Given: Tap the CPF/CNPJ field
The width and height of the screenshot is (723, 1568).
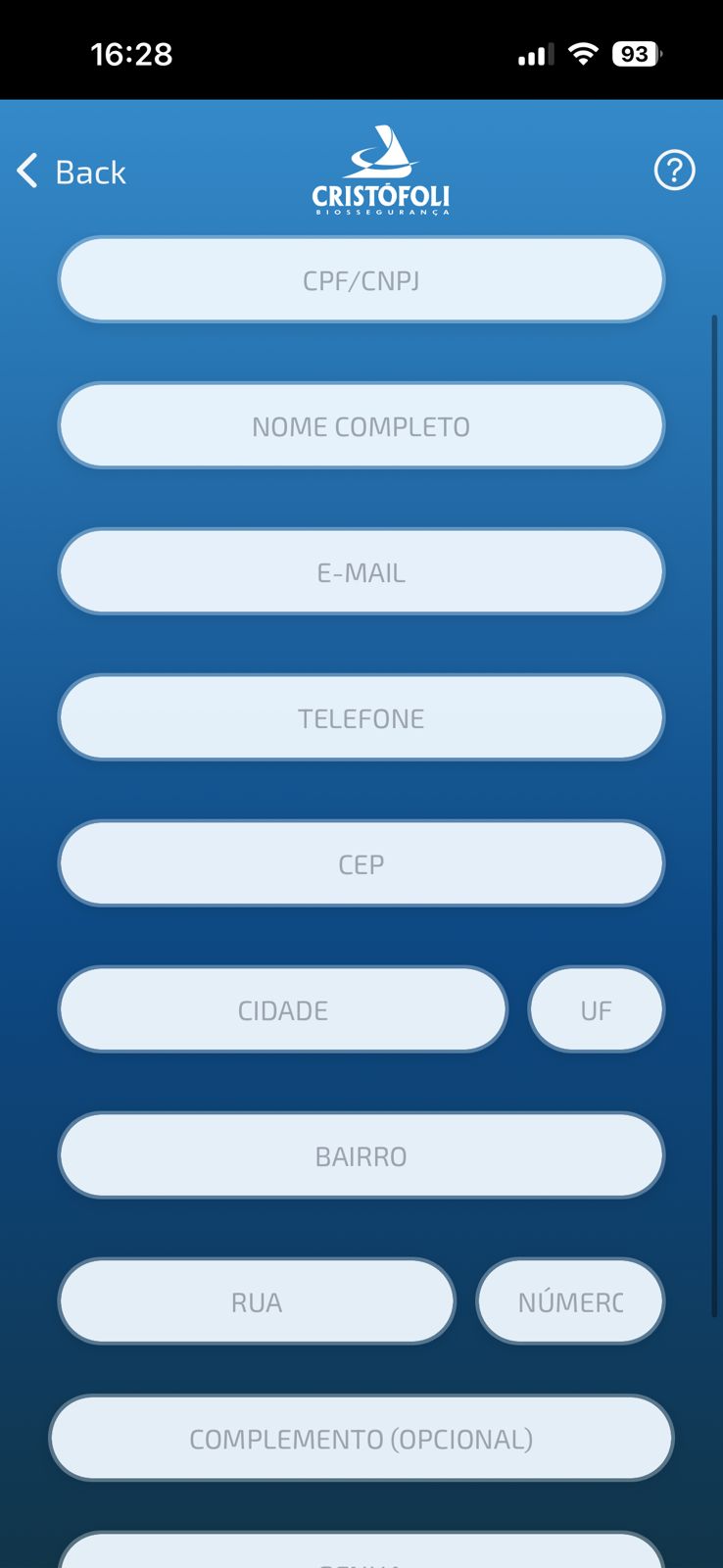Looking at the screenshot, I should pyautogui.click(x=361, y=280).
